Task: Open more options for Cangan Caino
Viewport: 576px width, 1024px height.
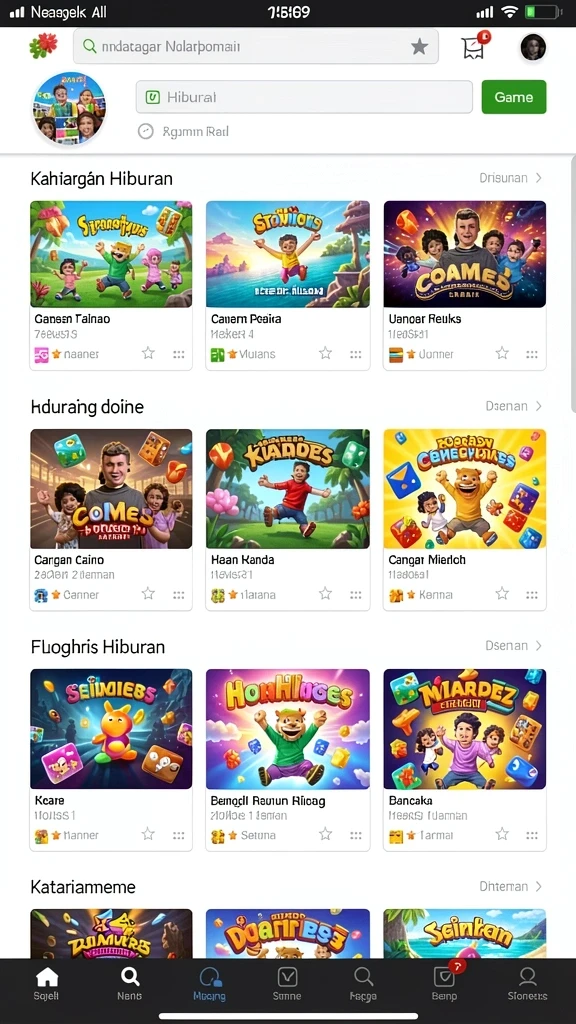Action: tap(178, 594)
